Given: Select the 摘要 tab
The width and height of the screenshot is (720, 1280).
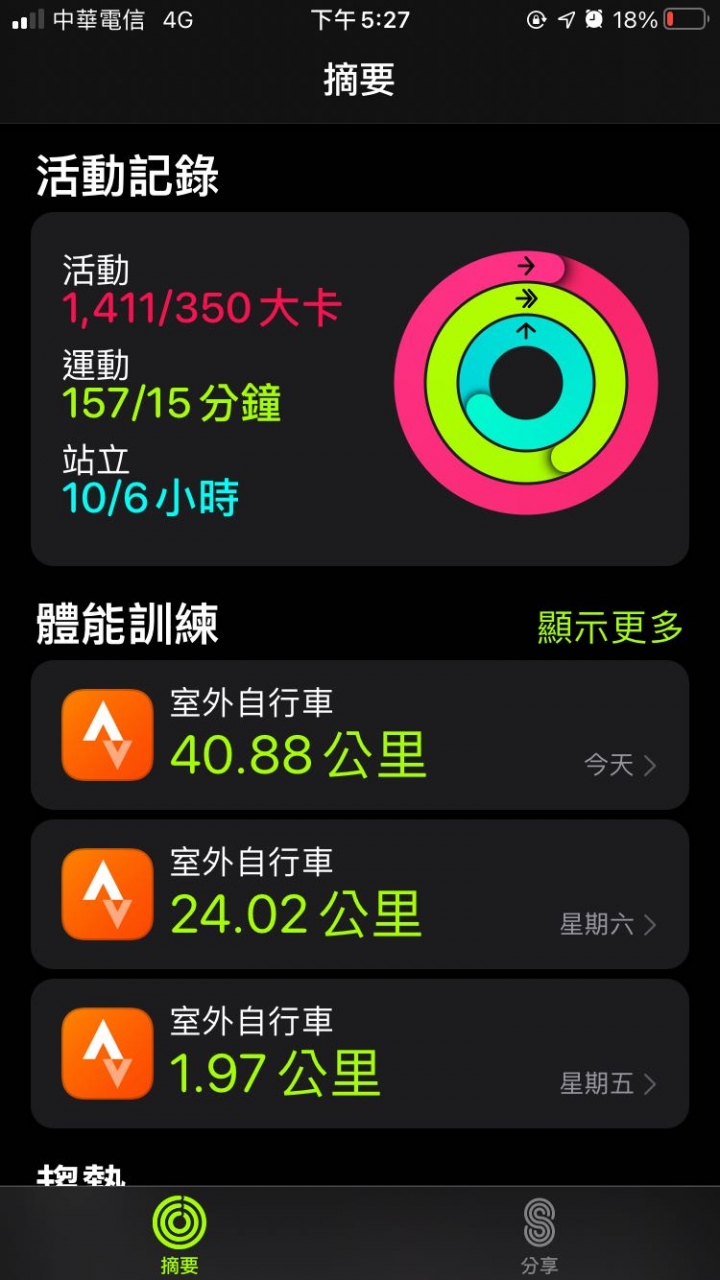Looking at the screenshot, I should [180, 1235].
